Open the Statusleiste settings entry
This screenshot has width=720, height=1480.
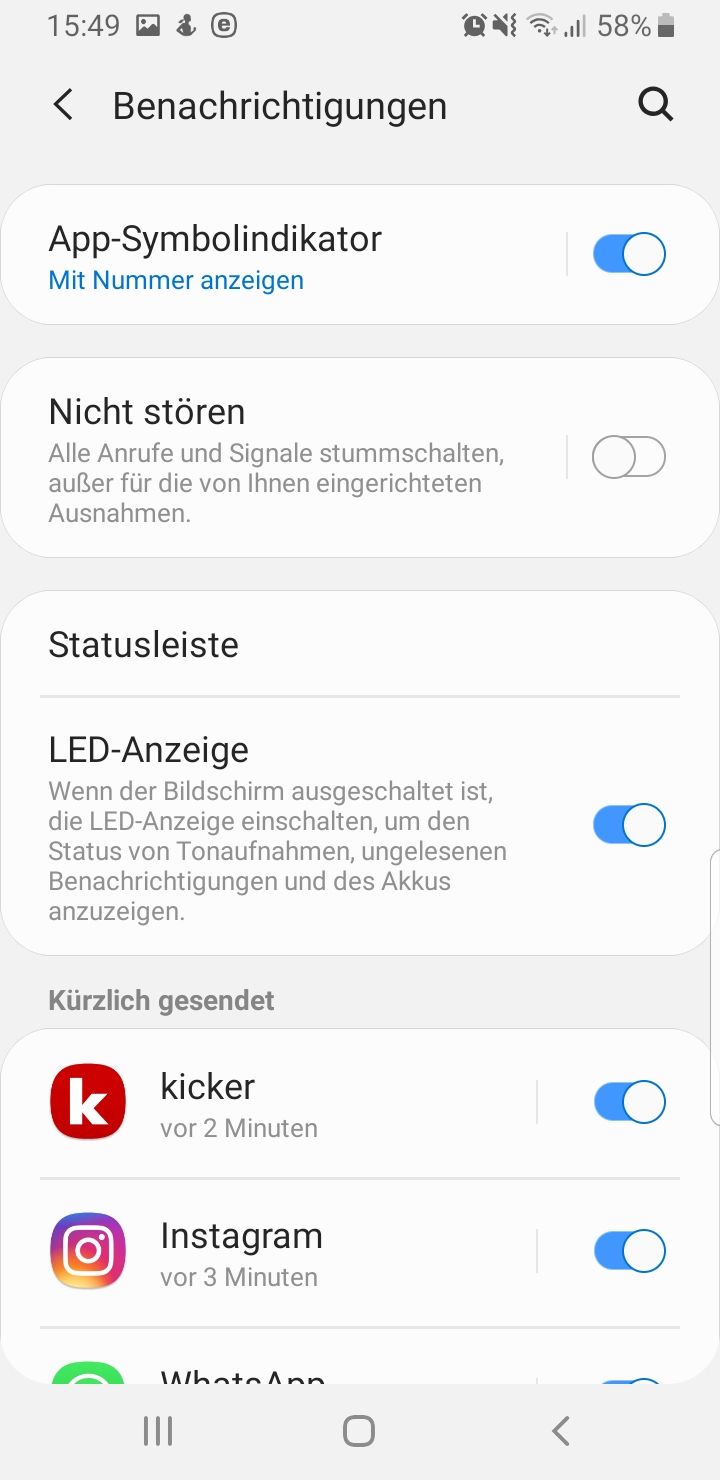pyautogui.click(x=143, y=644)
